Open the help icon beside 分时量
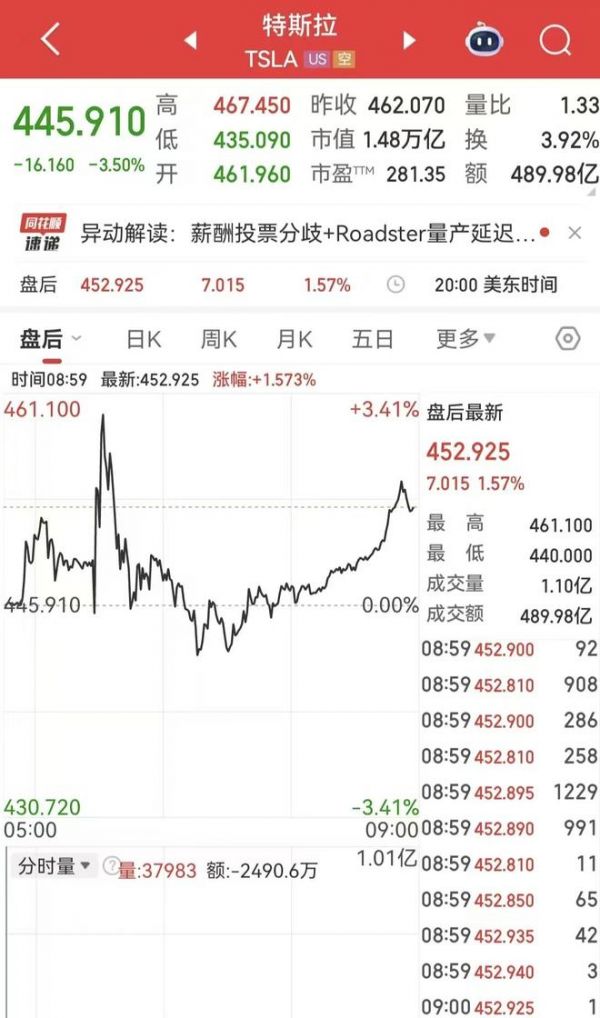Viewport: 600px width, 1018px height. (111, 867)
